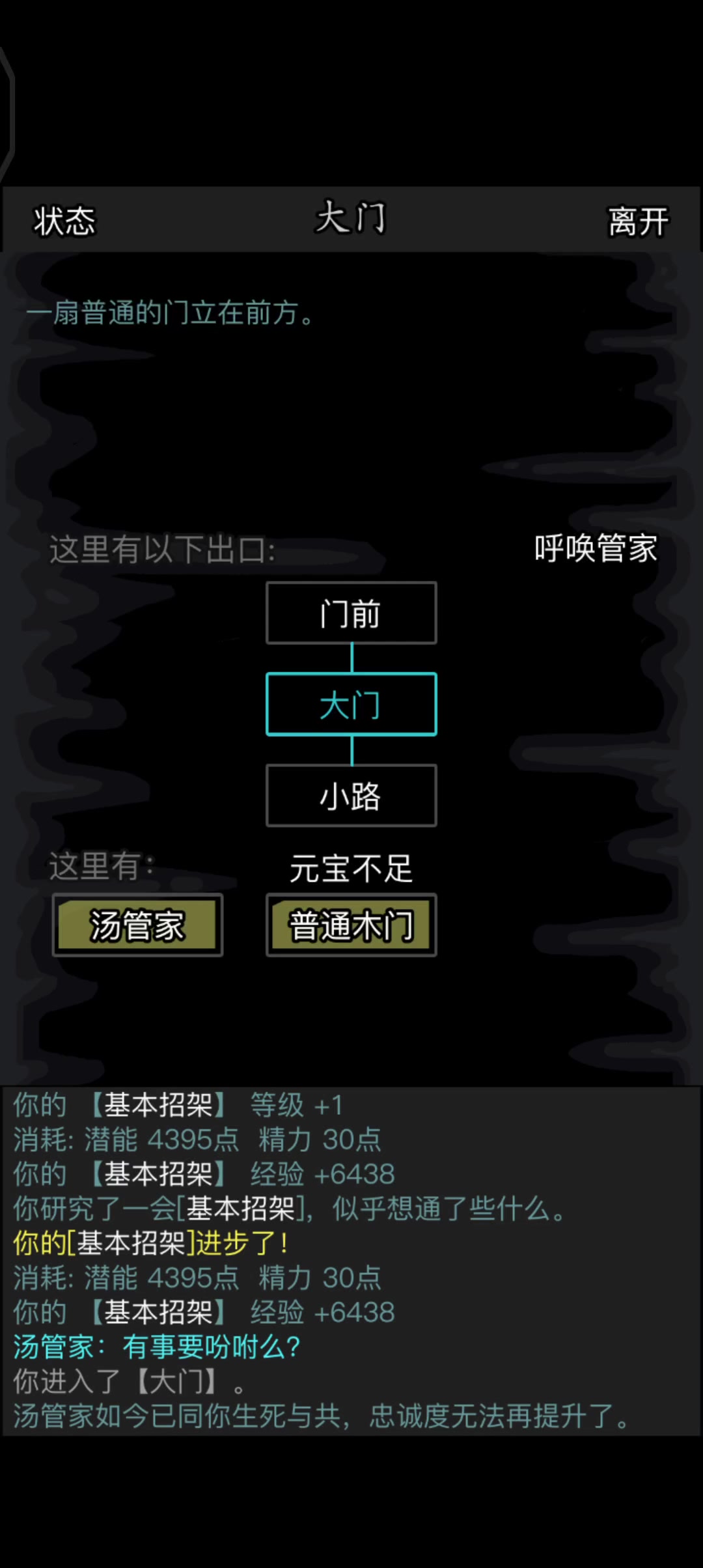Select the 大门 location box

351,705
